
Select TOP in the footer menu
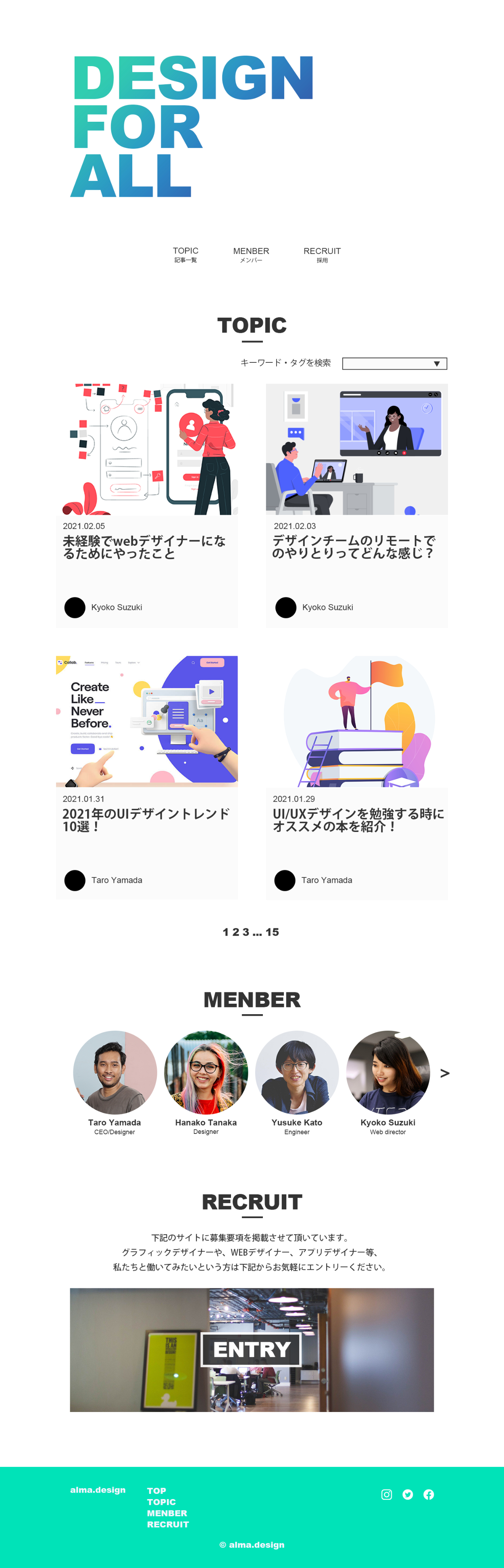point(156,1491)
